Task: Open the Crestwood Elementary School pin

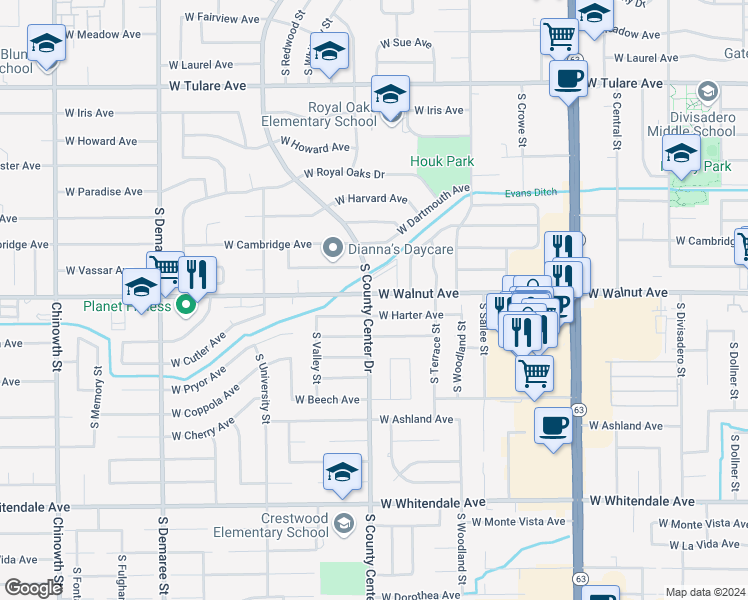Action: [x=344, y=523]
